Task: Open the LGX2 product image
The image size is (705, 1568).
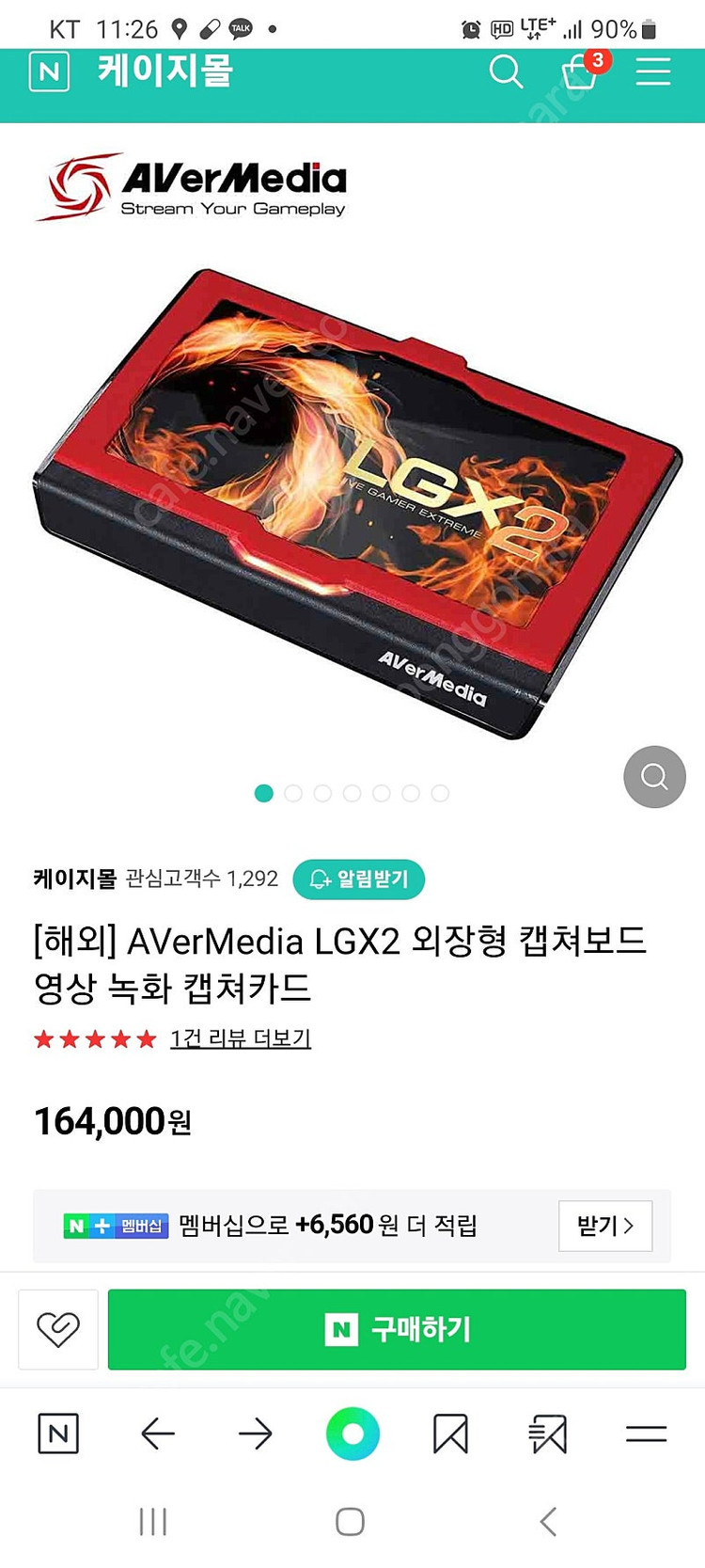Action: tap(357, 499)
